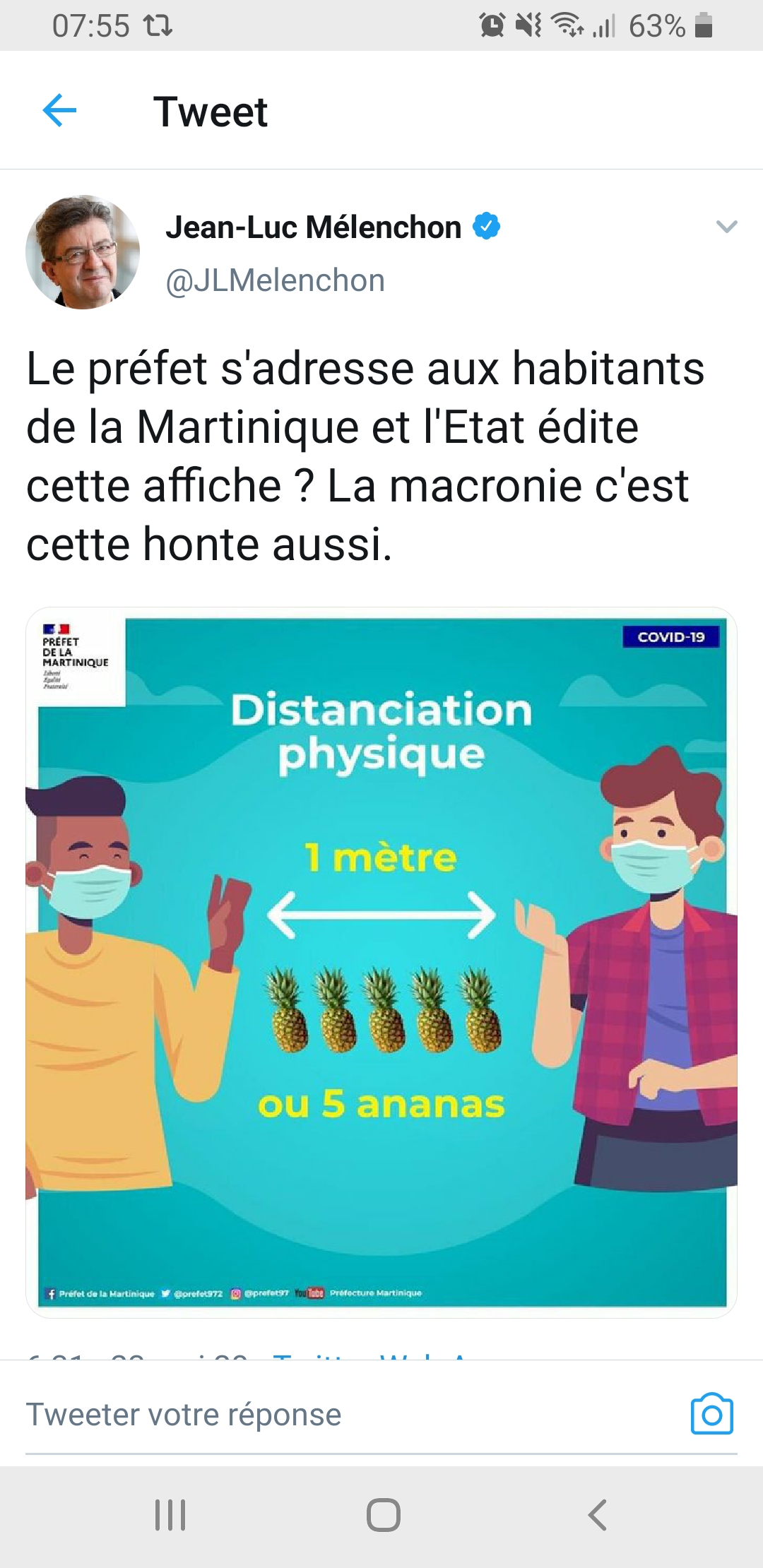Go to the home screen
Viewport: 763px width, 1568px height.
click(383, 1515)
